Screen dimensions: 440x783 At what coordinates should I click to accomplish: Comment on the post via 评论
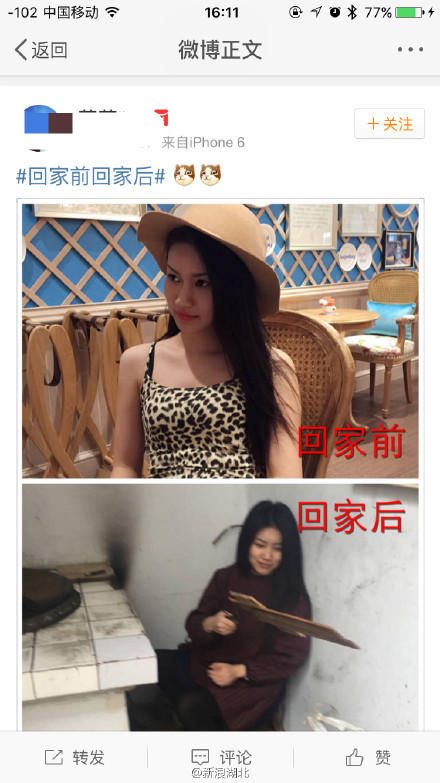(221, 758)
